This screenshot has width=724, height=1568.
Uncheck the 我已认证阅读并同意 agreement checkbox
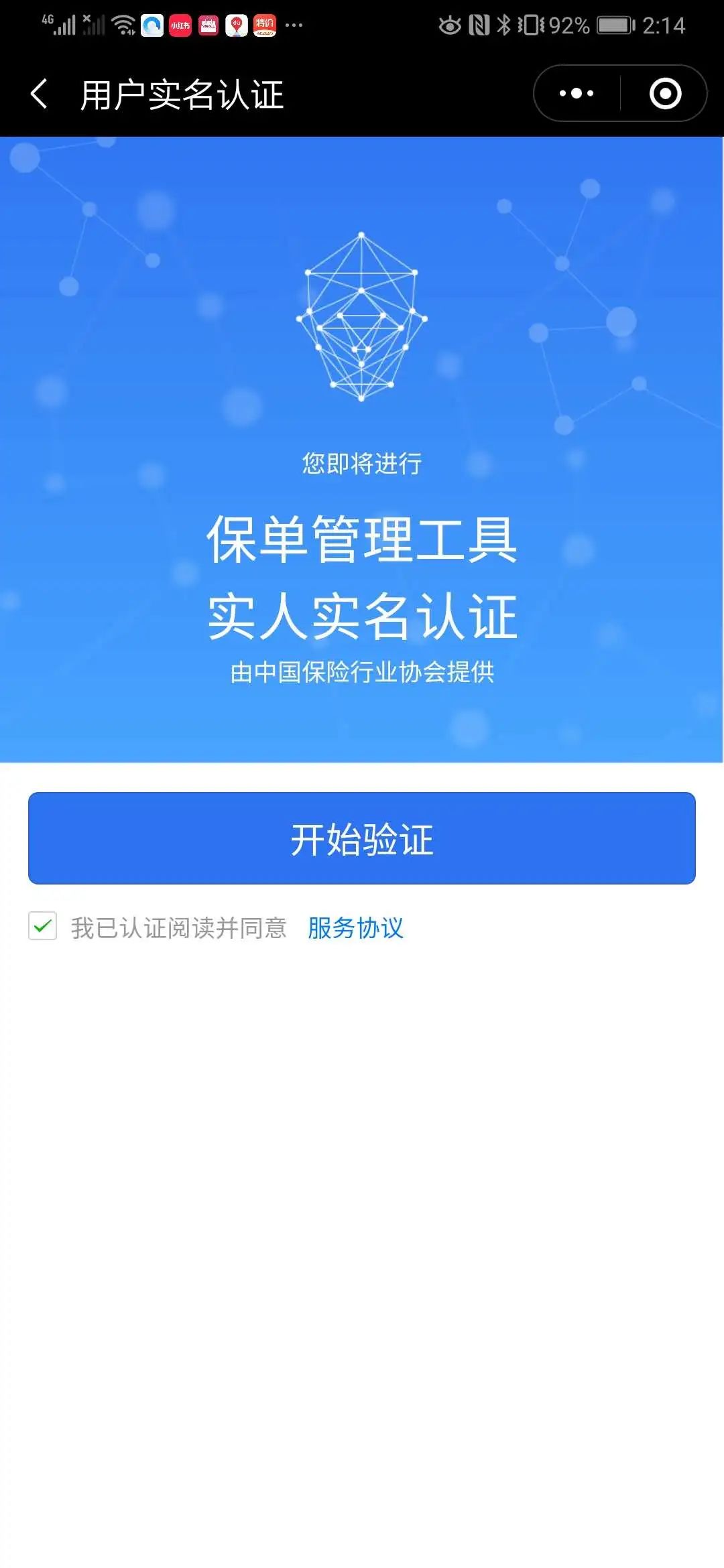(x=42, y=927)
